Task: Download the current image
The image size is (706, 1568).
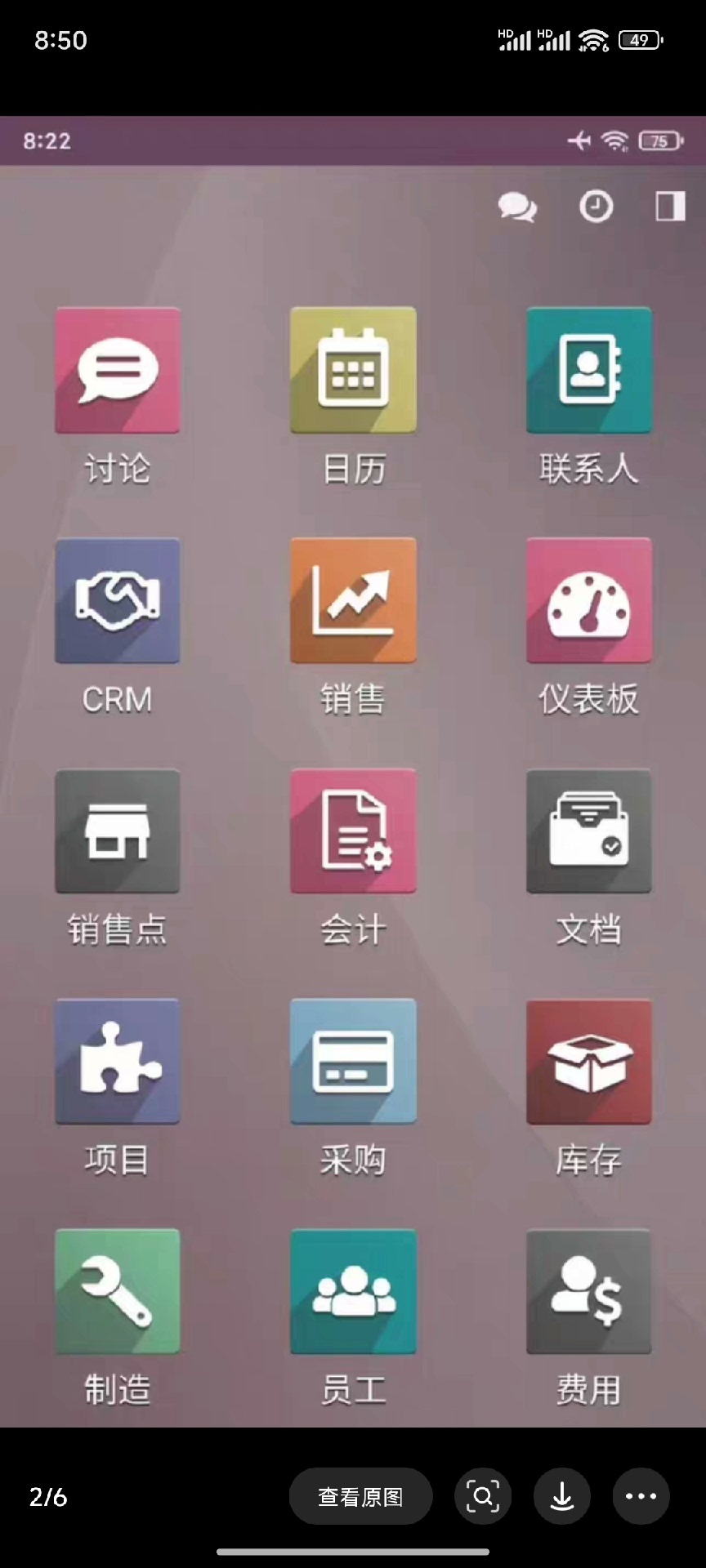Action: 562,1496
